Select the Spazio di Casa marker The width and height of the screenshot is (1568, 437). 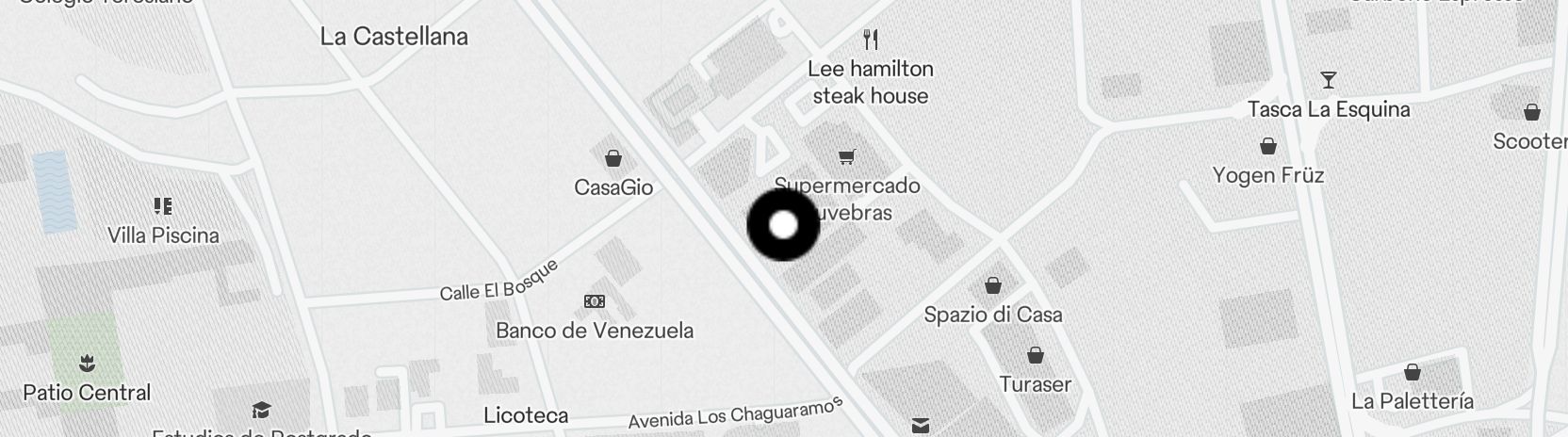[x=993, y=285]
